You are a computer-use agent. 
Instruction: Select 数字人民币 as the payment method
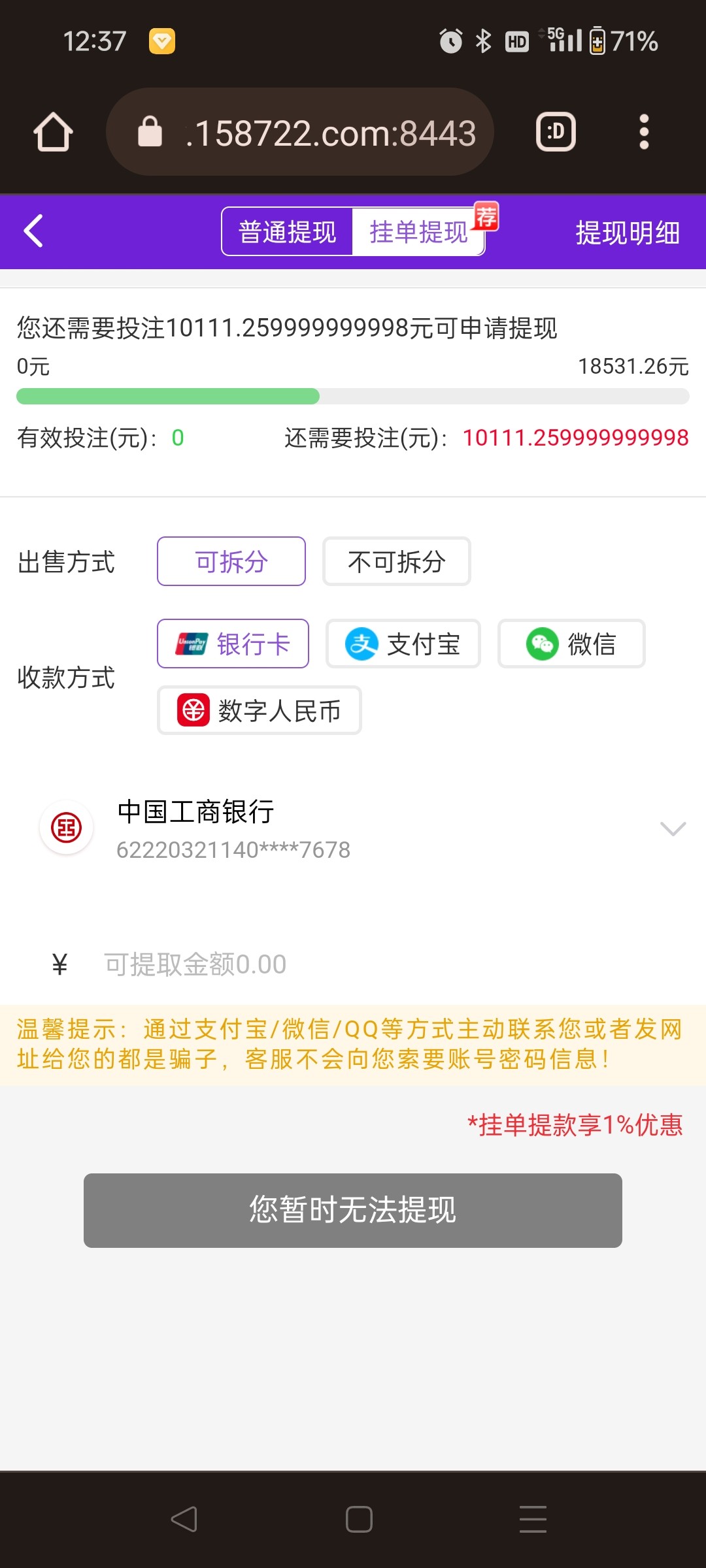[x=260, y=711]
